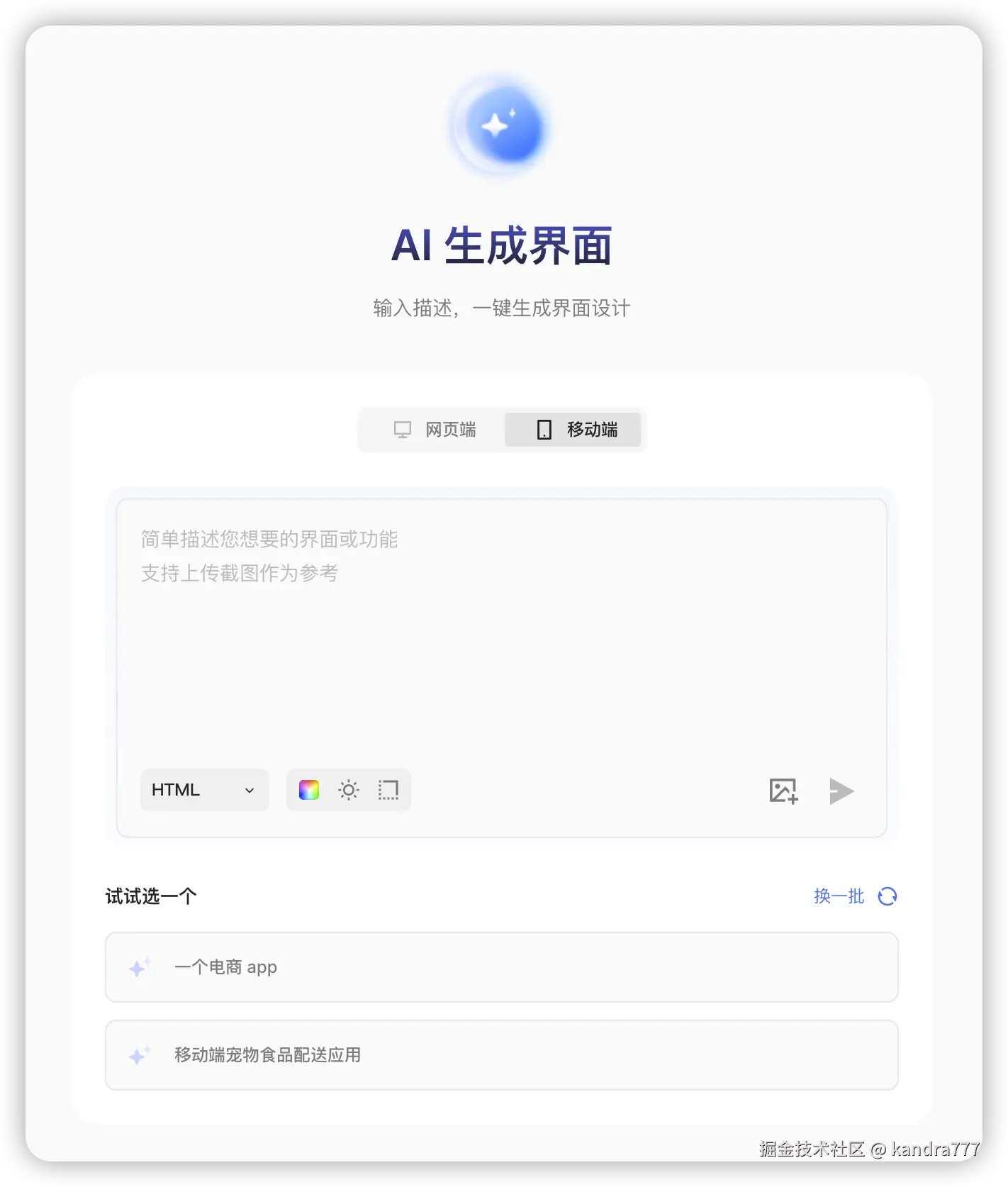Open the color theme picker
The image size is (1008, 1187).
[x=309, y=790]
